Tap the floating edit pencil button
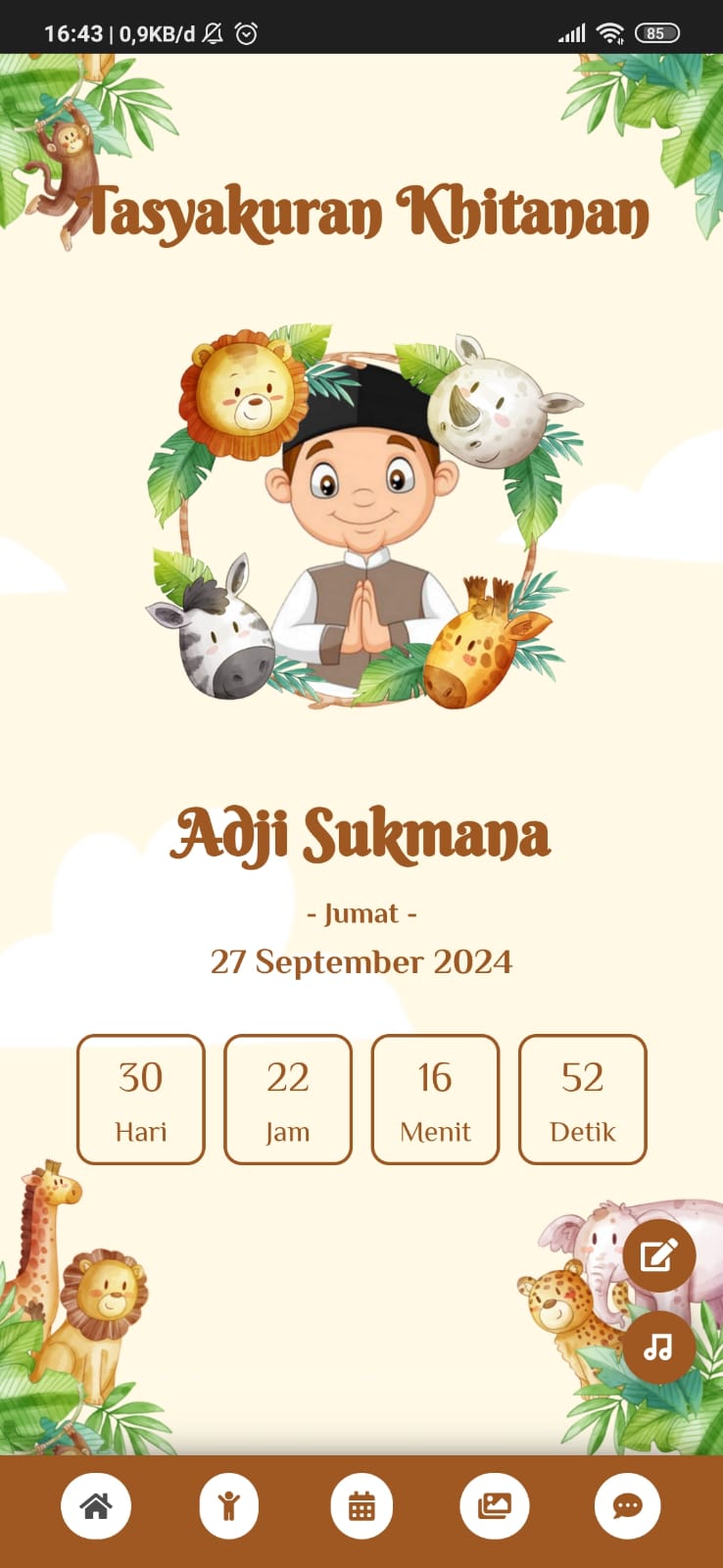The width and height of the screenshot is (723, 1568). click(658, 1255)
